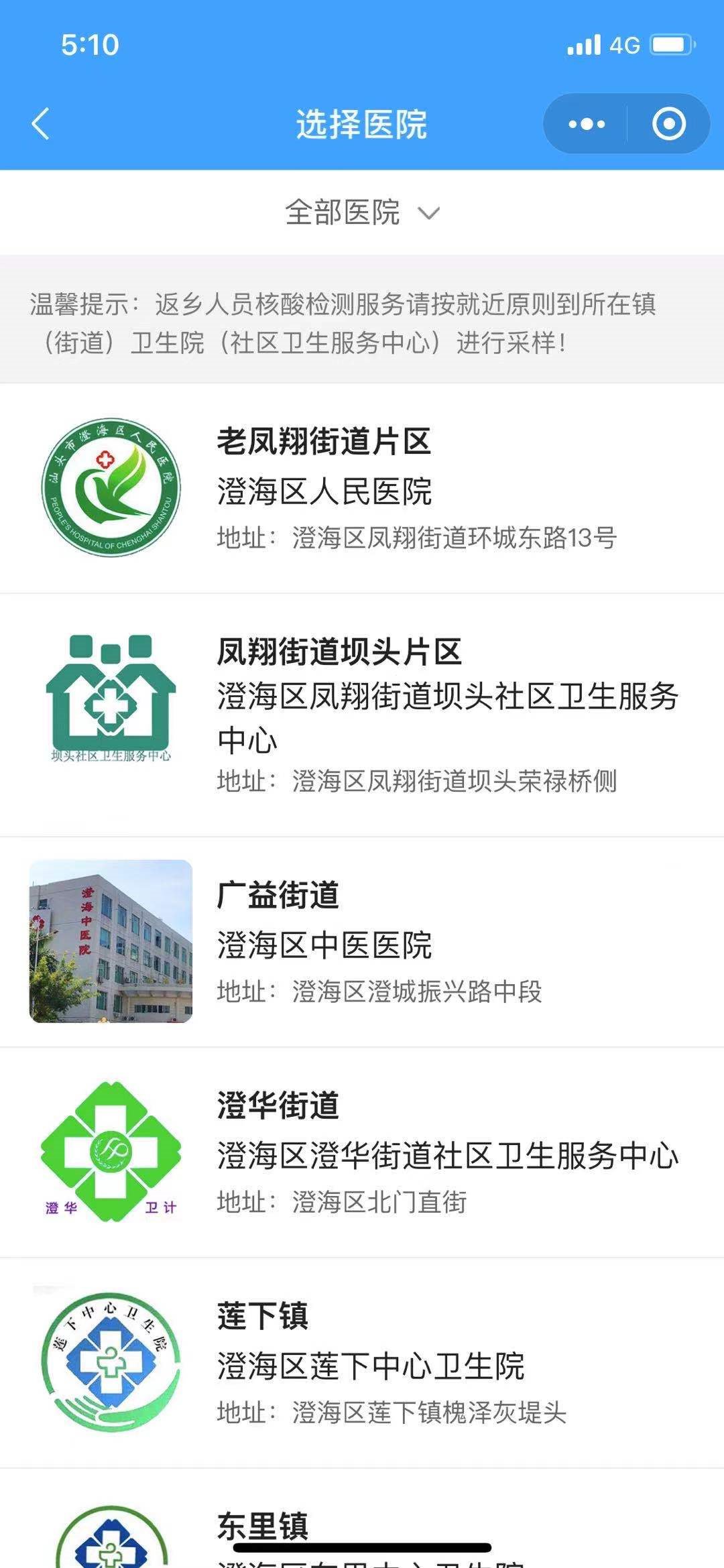724x1568 pixels.
Task: Select 澄海区澄华街道社区卫生服务中心
Action: click(362, 1152)
